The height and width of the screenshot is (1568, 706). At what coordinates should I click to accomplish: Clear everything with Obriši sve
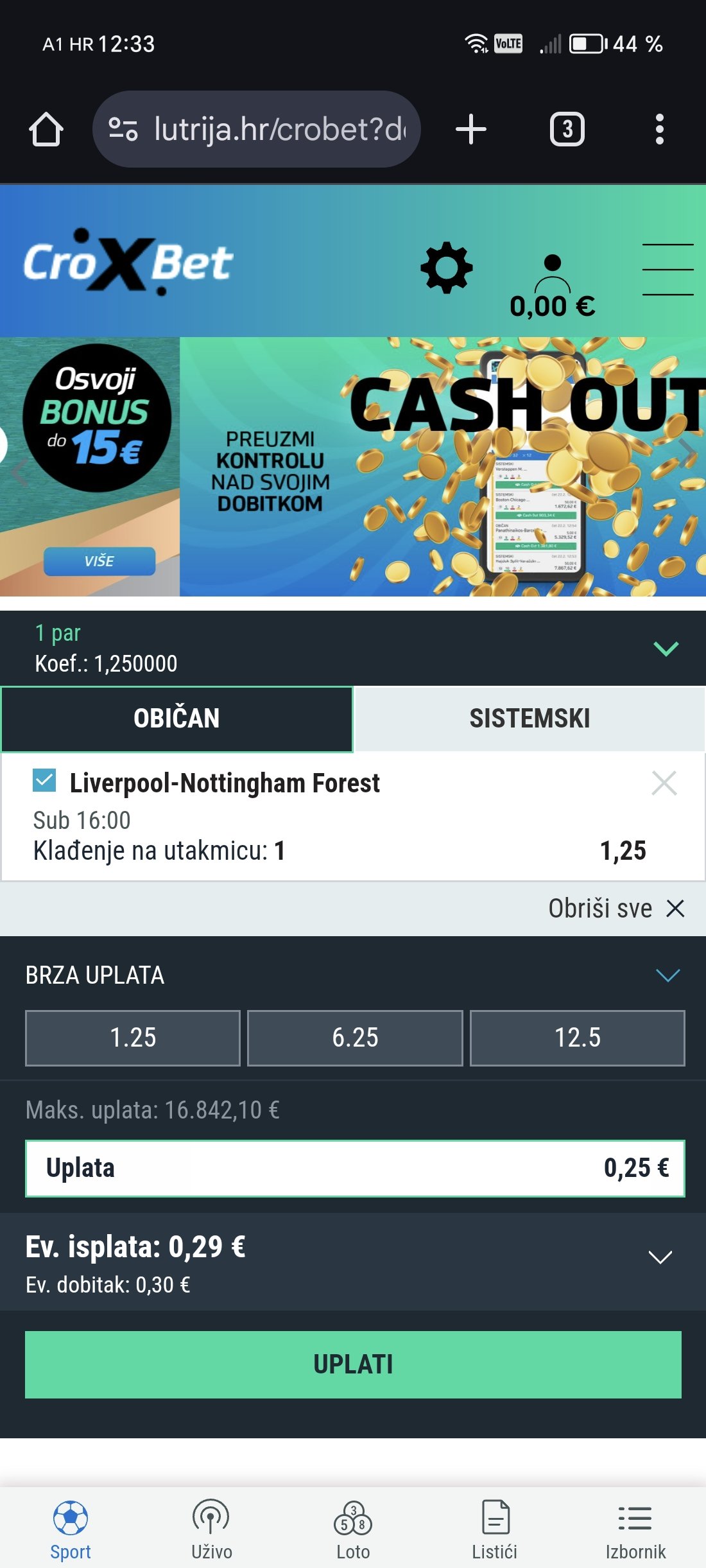point(616,909)
